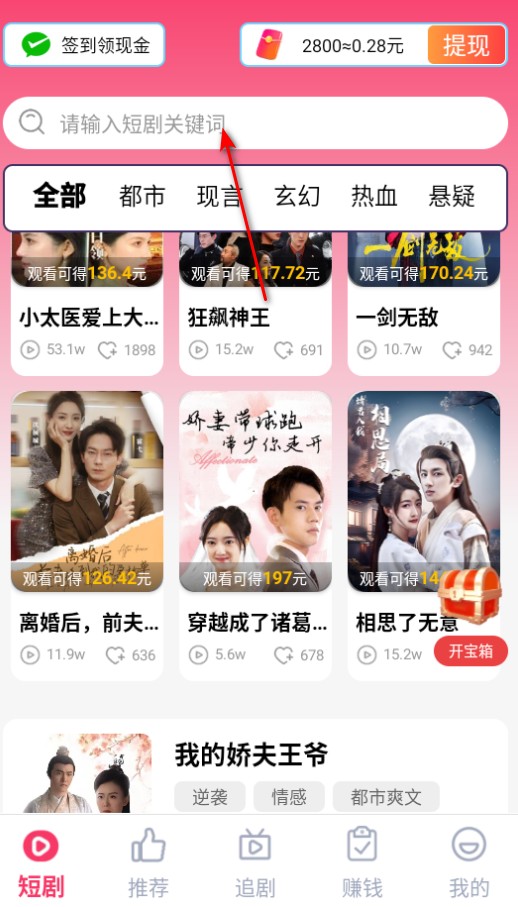Open the drama 狂飙神王

[x=255, y=303]
